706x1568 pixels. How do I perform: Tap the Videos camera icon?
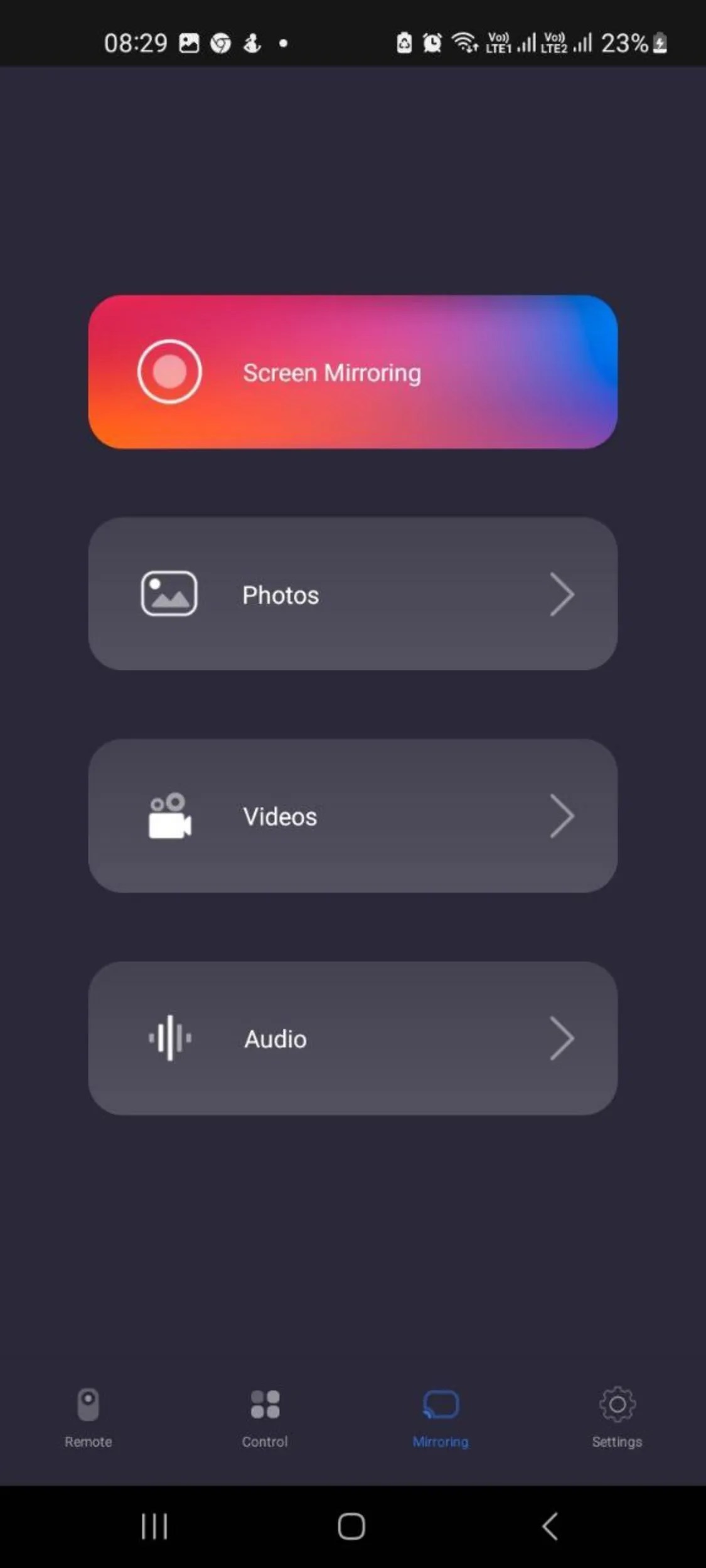pyautogui.click(x=168, y=816)
